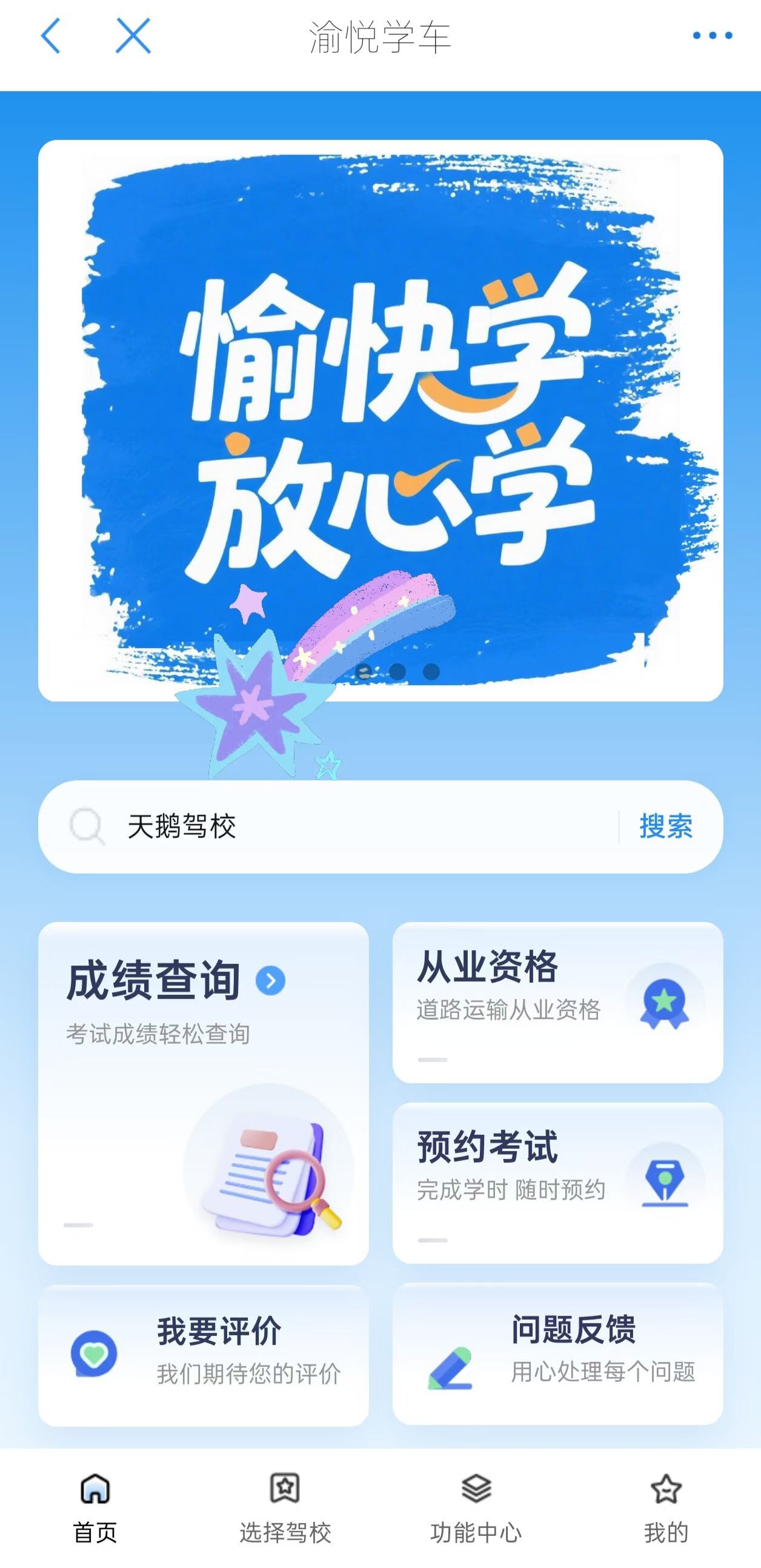Go back using the top-left arrow
Viewport: 761px width, 1568px height.
[51, 36]
